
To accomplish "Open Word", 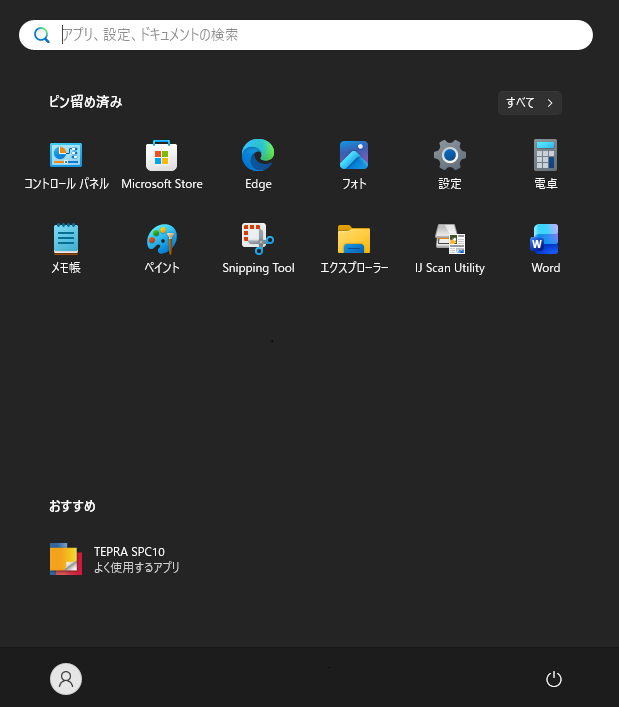I will pos(545,248).
